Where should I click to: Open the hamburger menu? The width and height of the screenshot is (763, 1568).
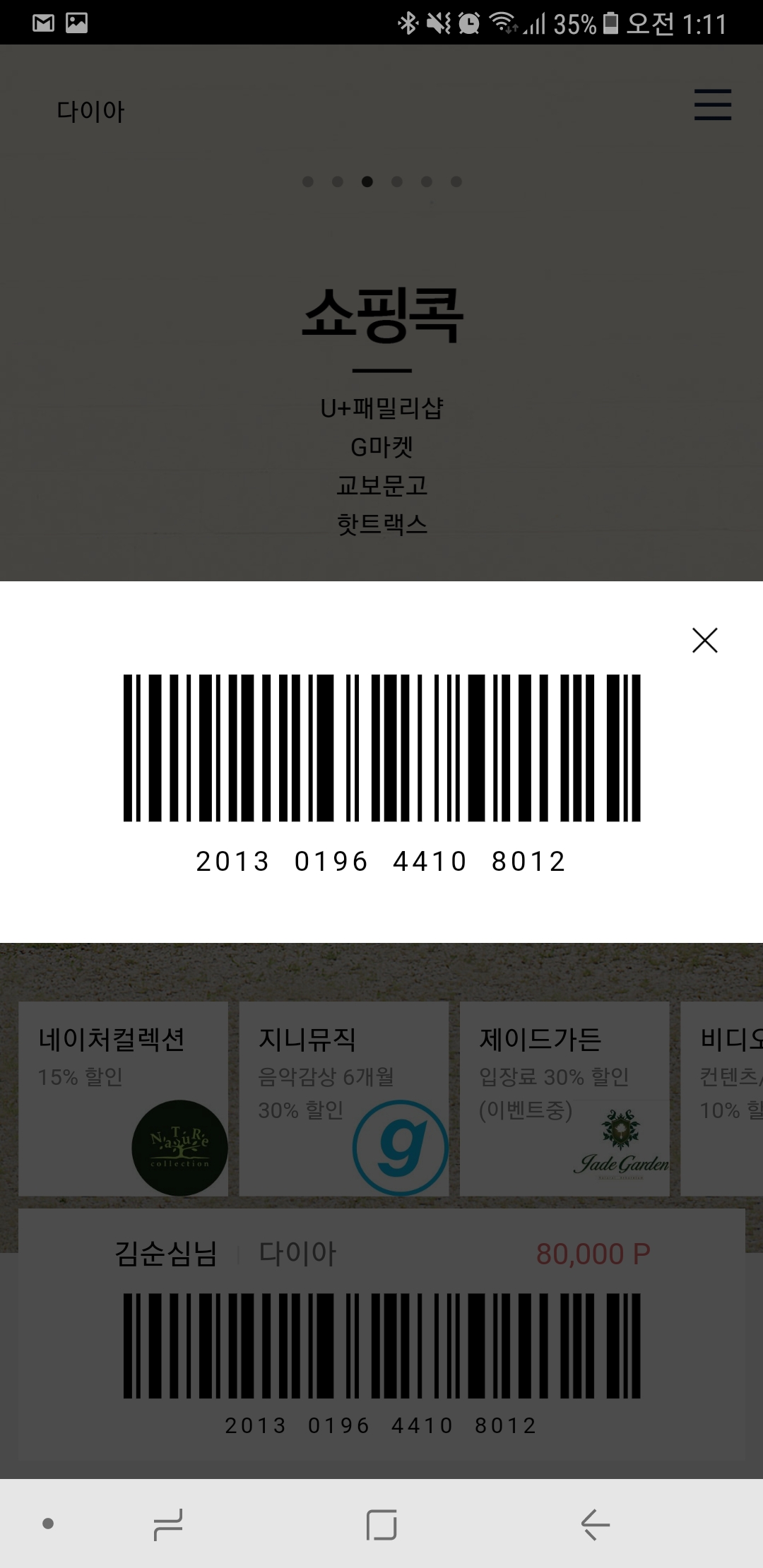click(712, 105)
